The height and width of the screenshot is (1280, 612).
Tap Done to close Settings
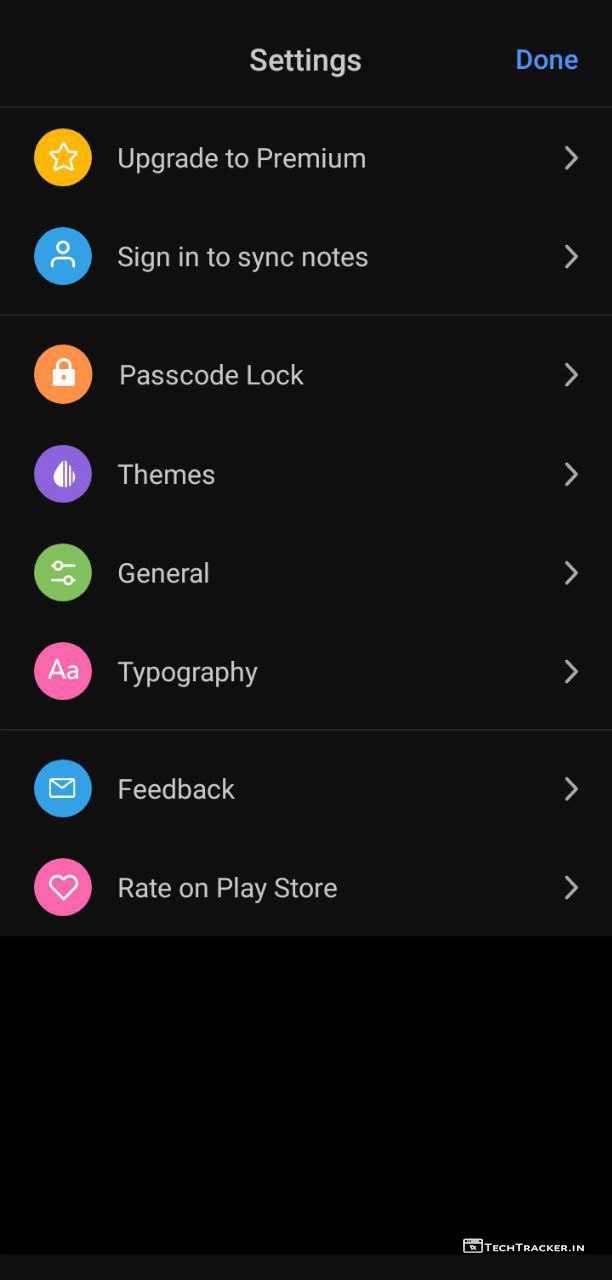coord(546,60)
